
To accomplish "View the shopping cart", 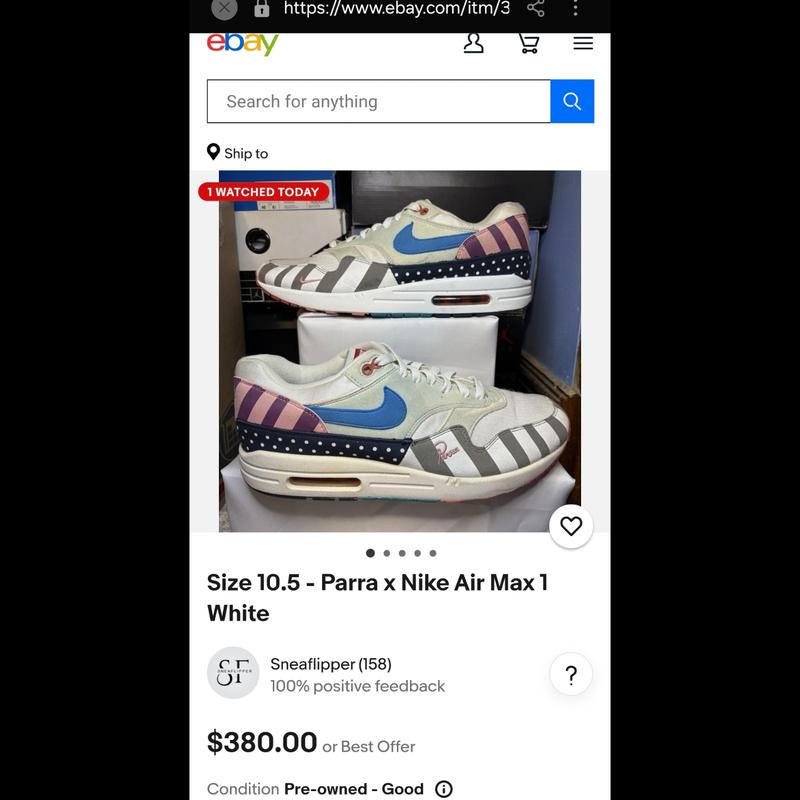I will [528, 43].
